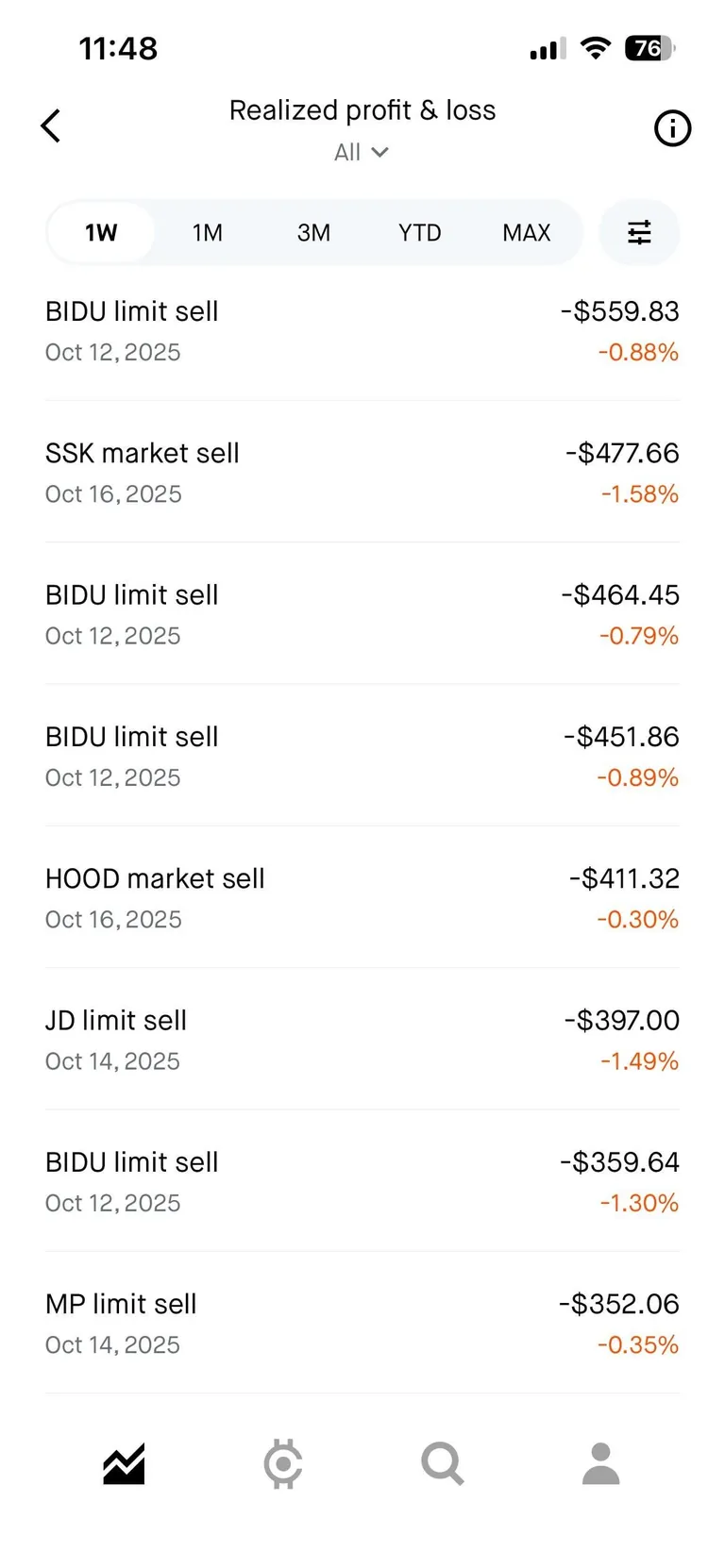Image resolution: width=725 pixels, height=1568 pixels.
Task: Open search from the bottom navigation
Action: (x=441, y=1463)
